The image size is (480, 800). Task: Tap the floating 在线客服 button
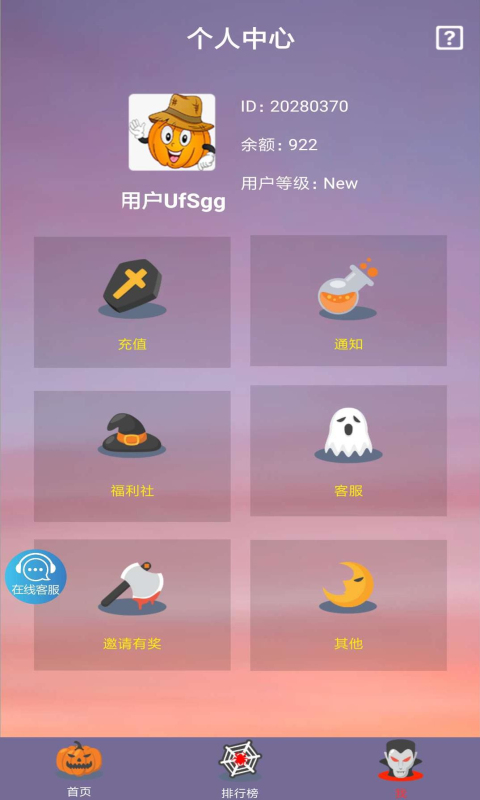pyautogui.click(x=36, y=577)
